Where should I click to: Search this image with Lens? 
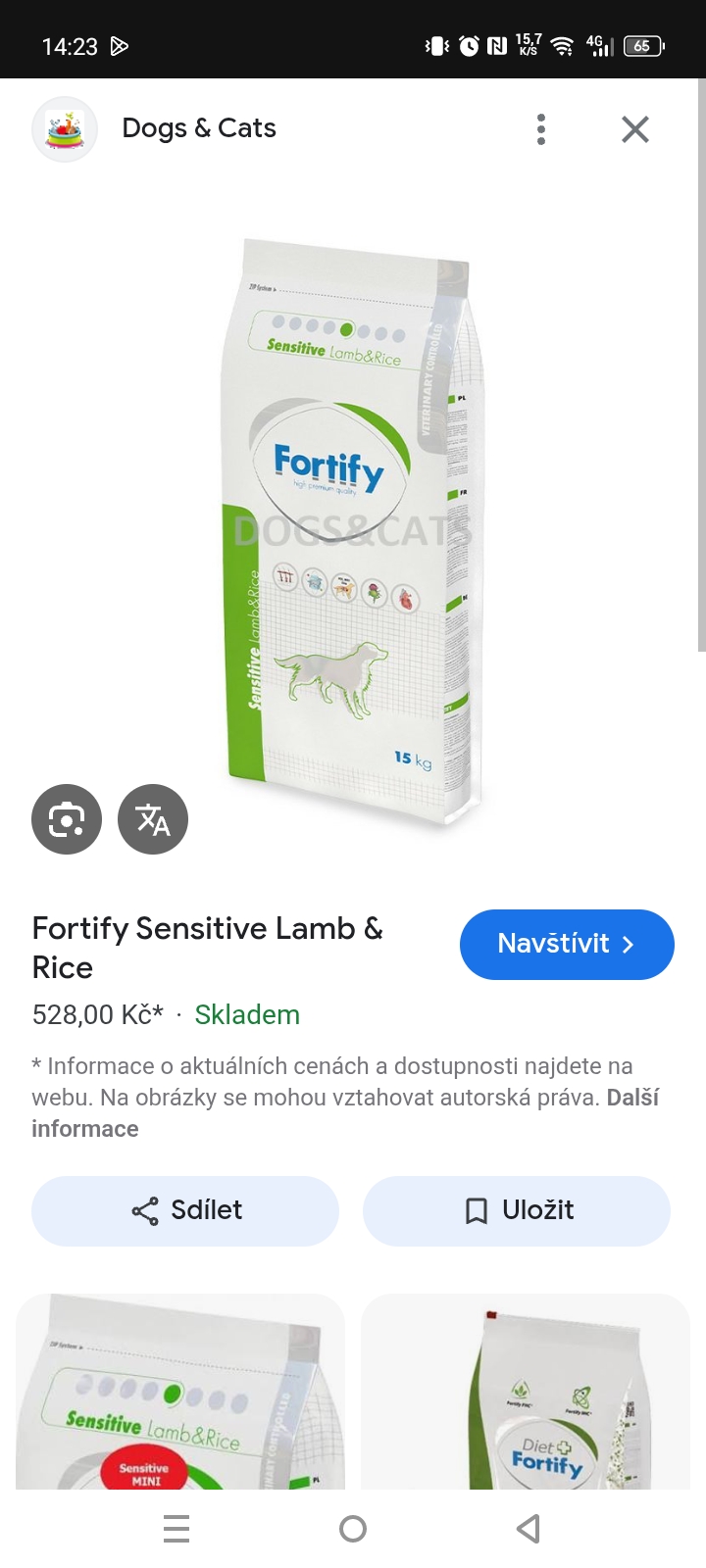(x=67, y=819)
